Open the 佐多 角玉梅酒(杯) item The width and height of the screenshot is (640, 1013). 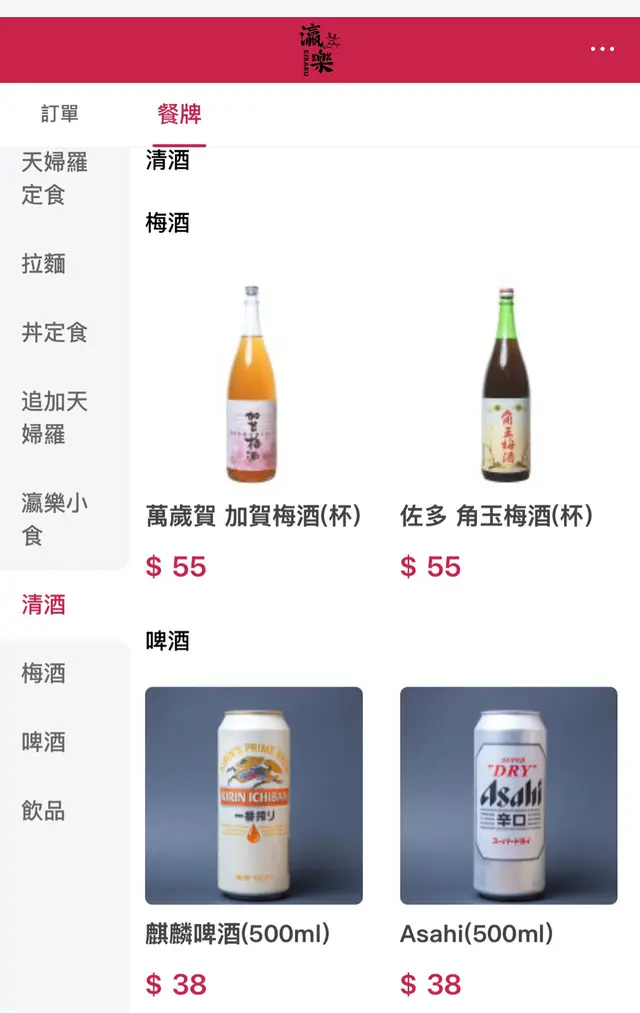508,400
